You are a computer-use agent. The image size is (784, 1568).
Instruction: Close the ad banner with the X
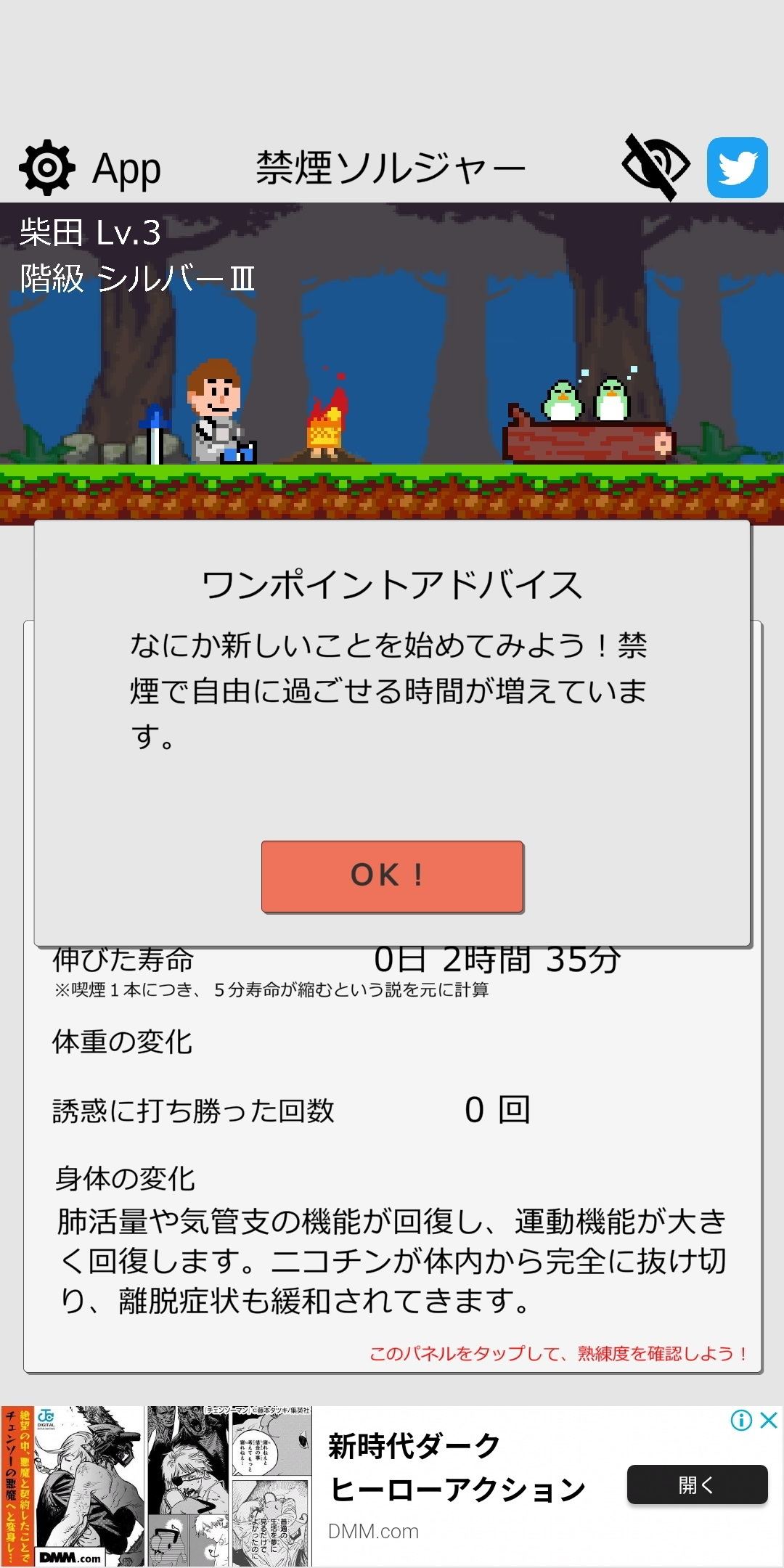769,1420
